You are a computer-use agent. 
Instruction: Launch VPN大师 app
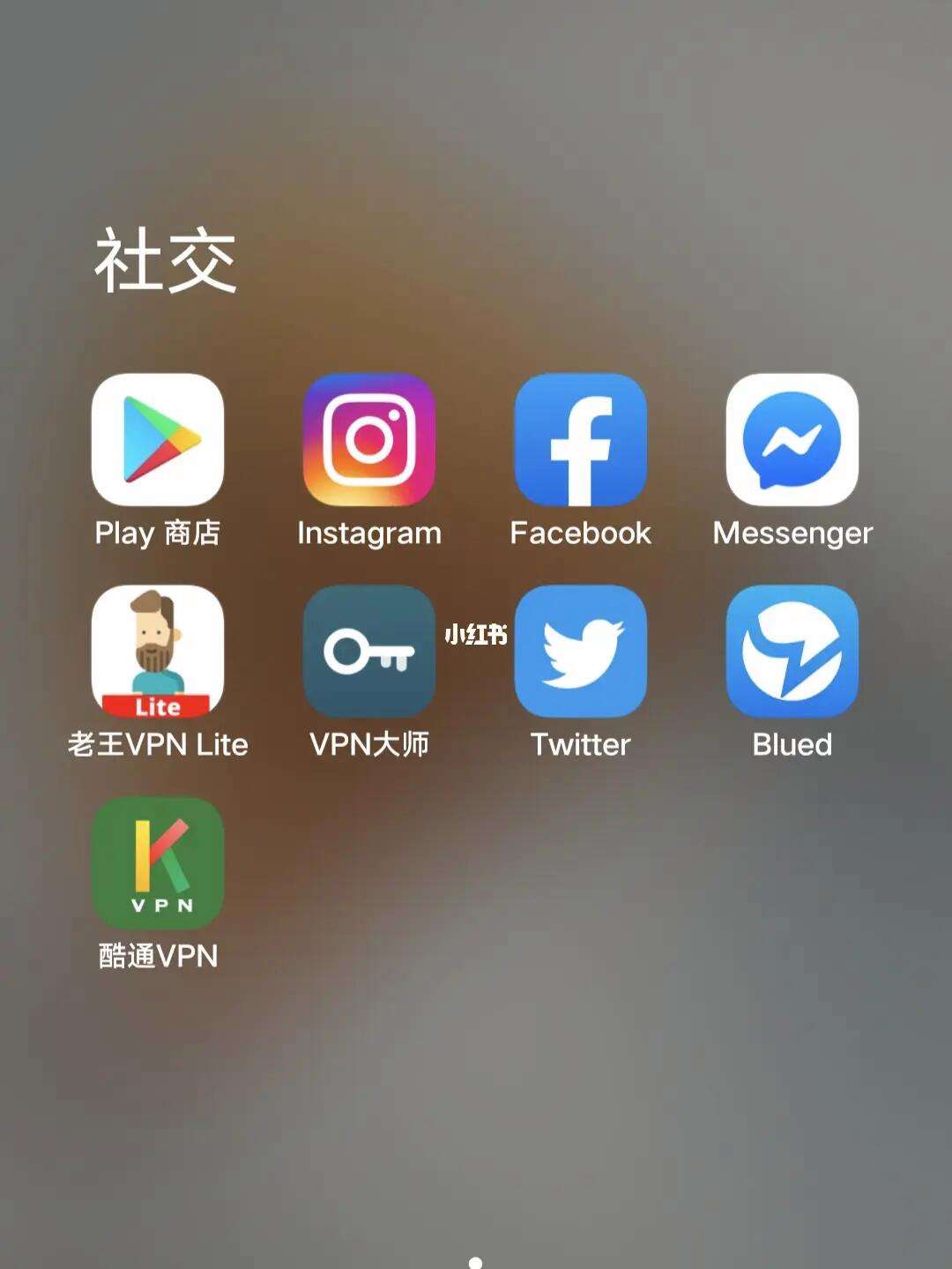[369, 652]
